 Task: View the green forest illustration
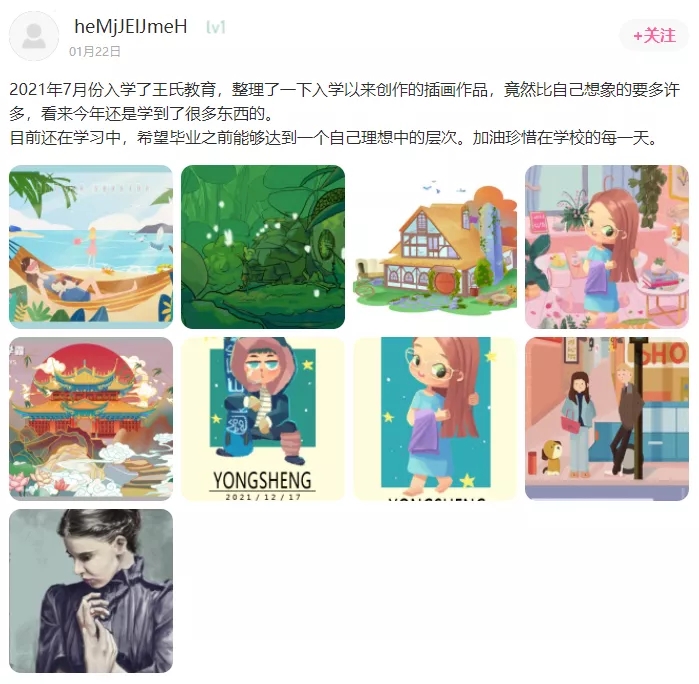point(263,247)
